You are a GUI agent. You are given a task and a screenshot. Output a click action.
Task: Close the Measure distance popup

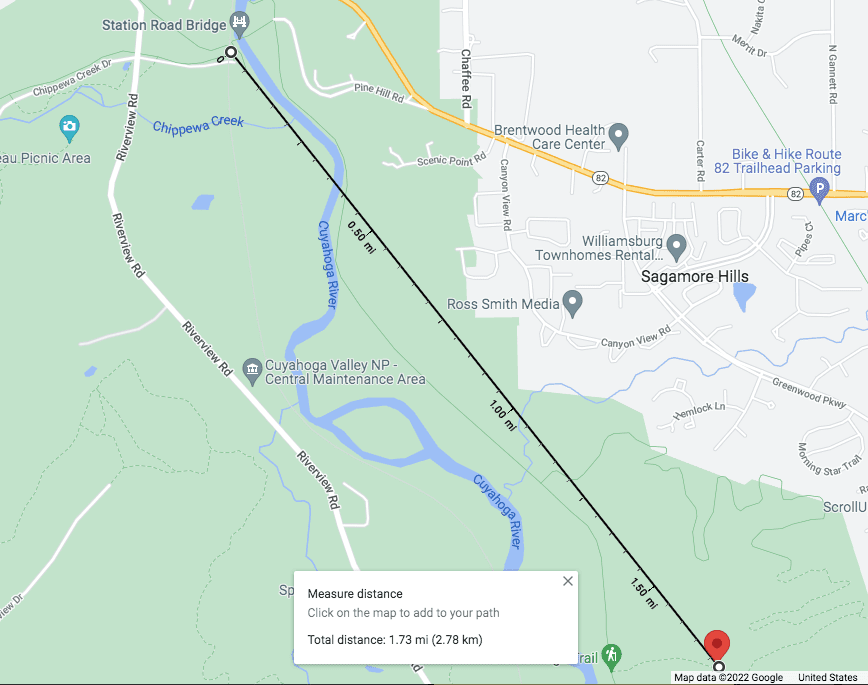click(568, 581)
